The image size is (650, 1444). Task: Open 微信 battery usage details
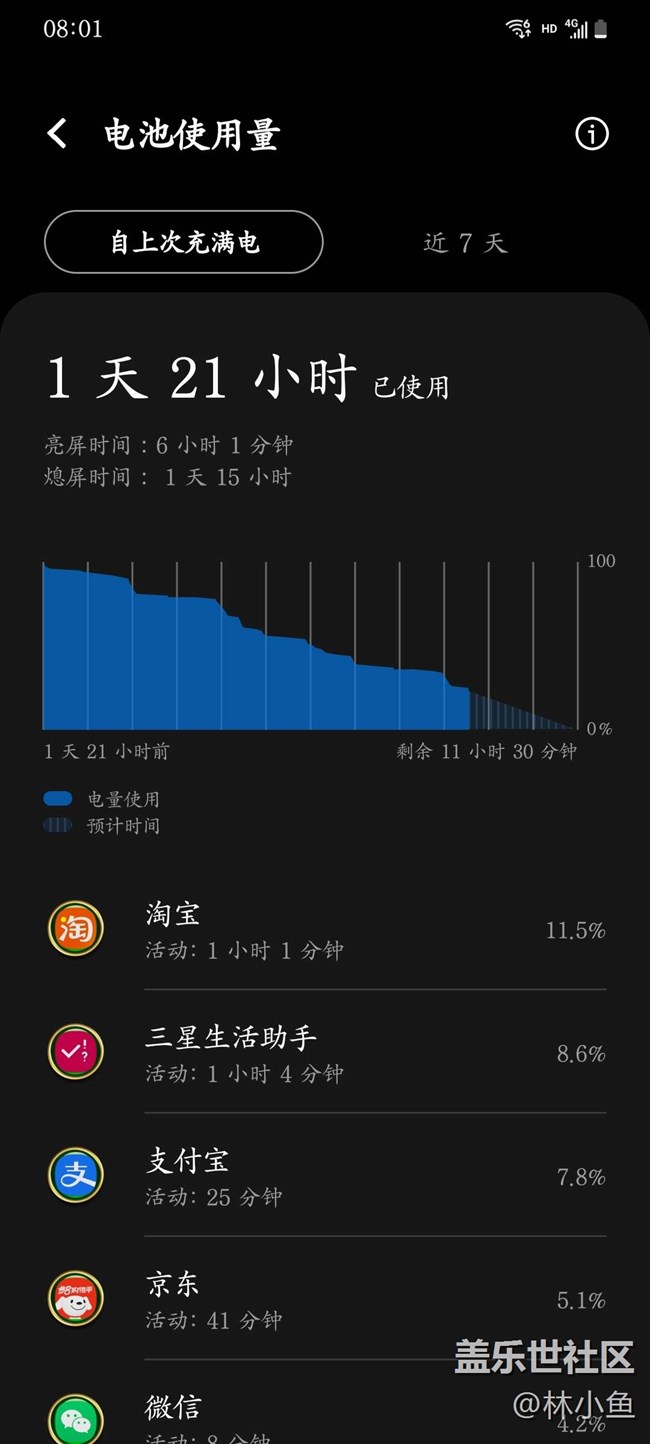[x=325, y=1403]
